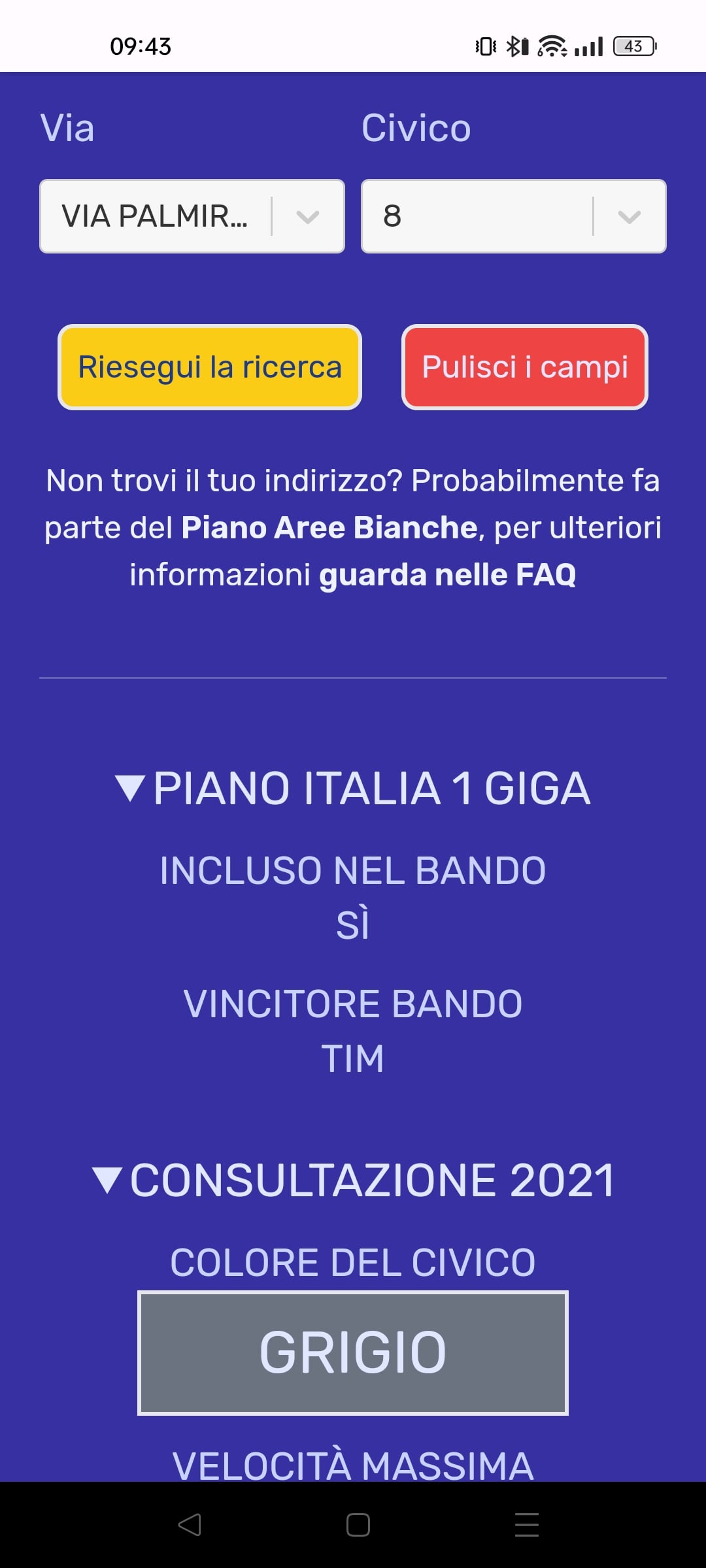
Task: Go back using the system back button
Action: pyautogui.click(x=190, y=1525)
